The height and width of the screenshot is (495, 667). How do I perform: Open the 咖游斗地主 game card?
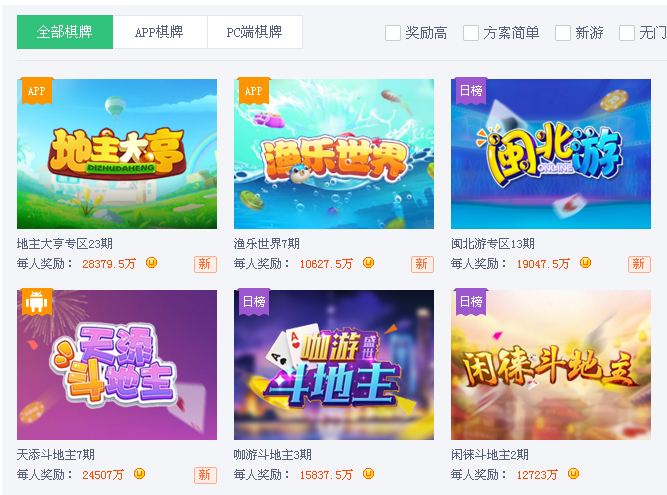pos(334,365)
